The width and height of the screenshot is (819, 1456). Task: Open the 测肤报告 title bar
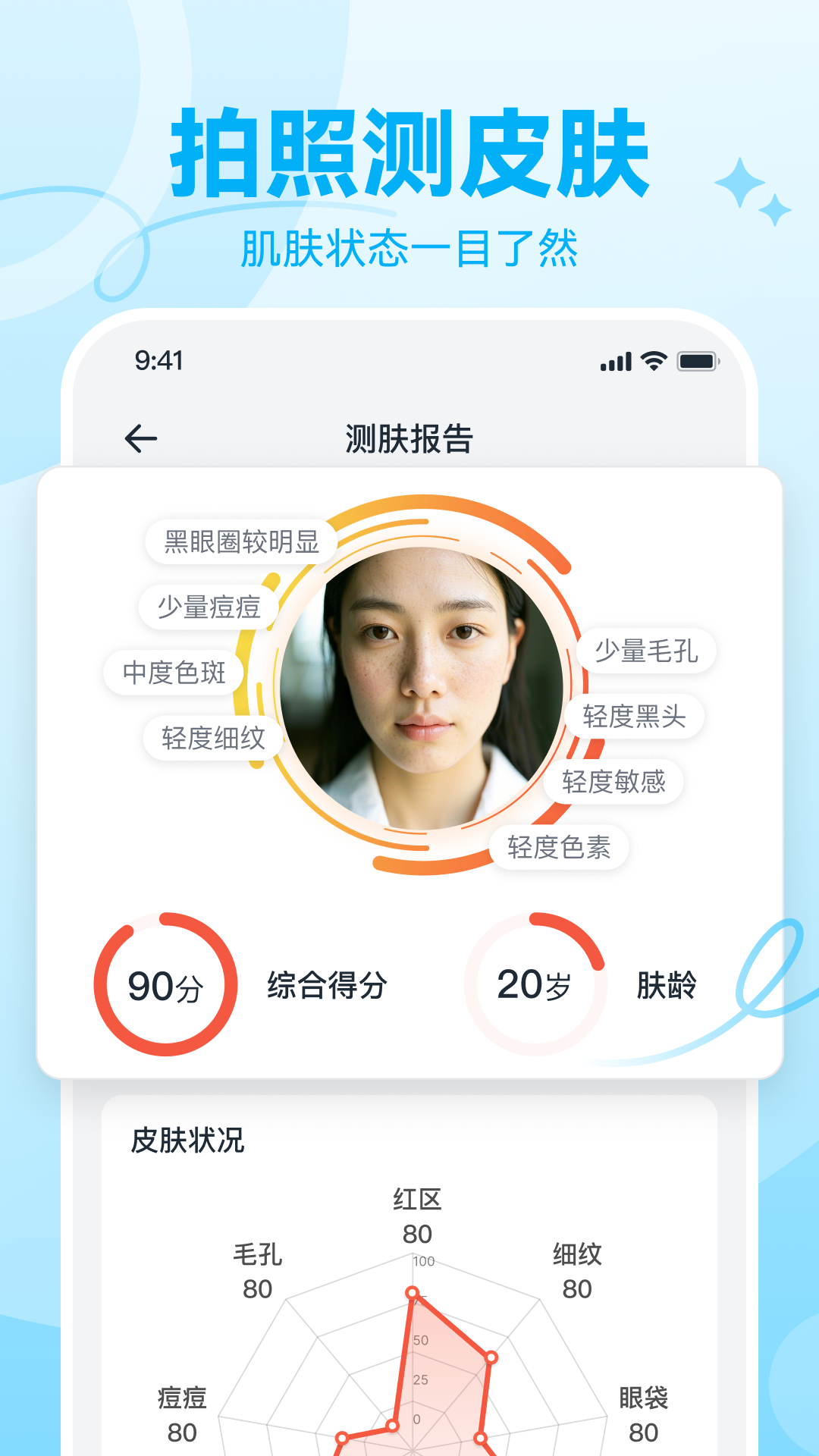(x=409, y=437)
